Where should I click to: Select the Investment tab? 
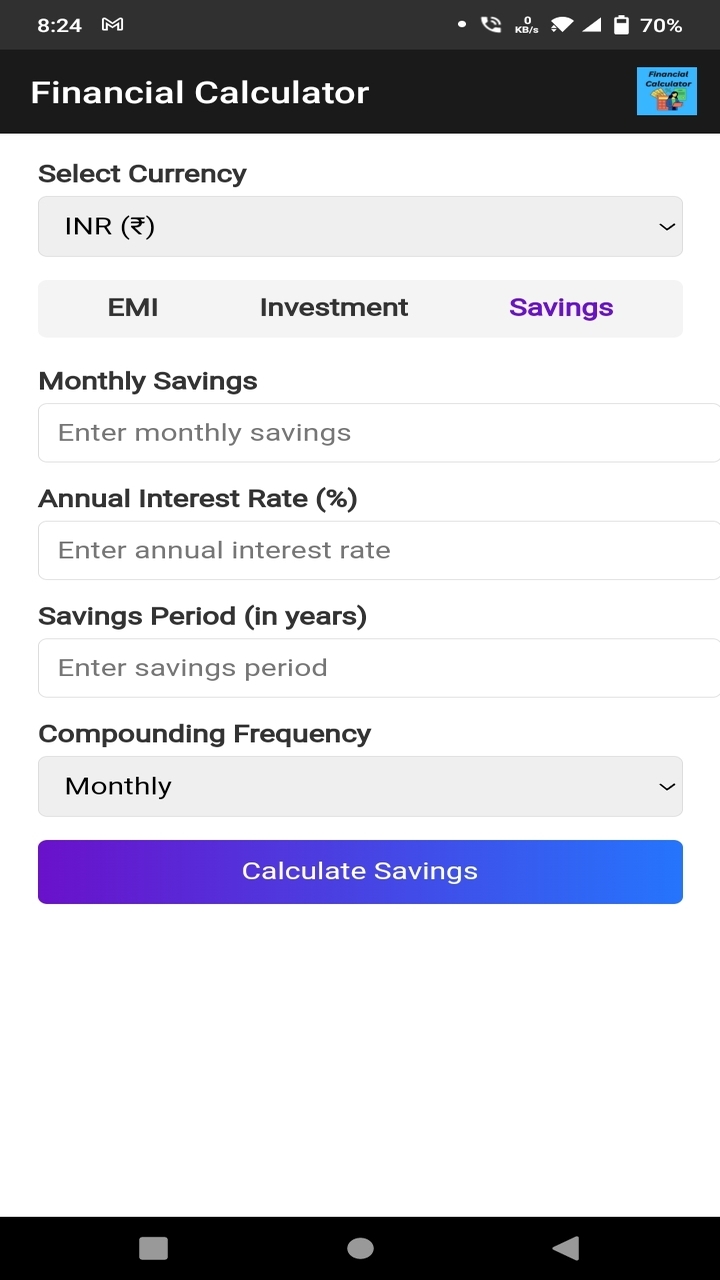point(334,307)
